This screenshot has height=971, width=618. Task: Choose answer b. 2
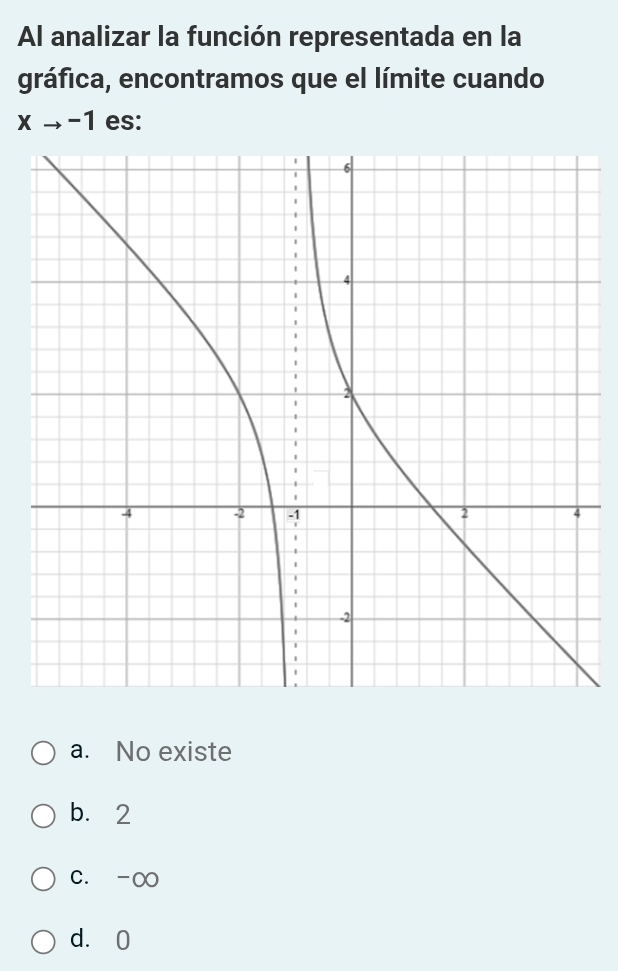point(43,816)
